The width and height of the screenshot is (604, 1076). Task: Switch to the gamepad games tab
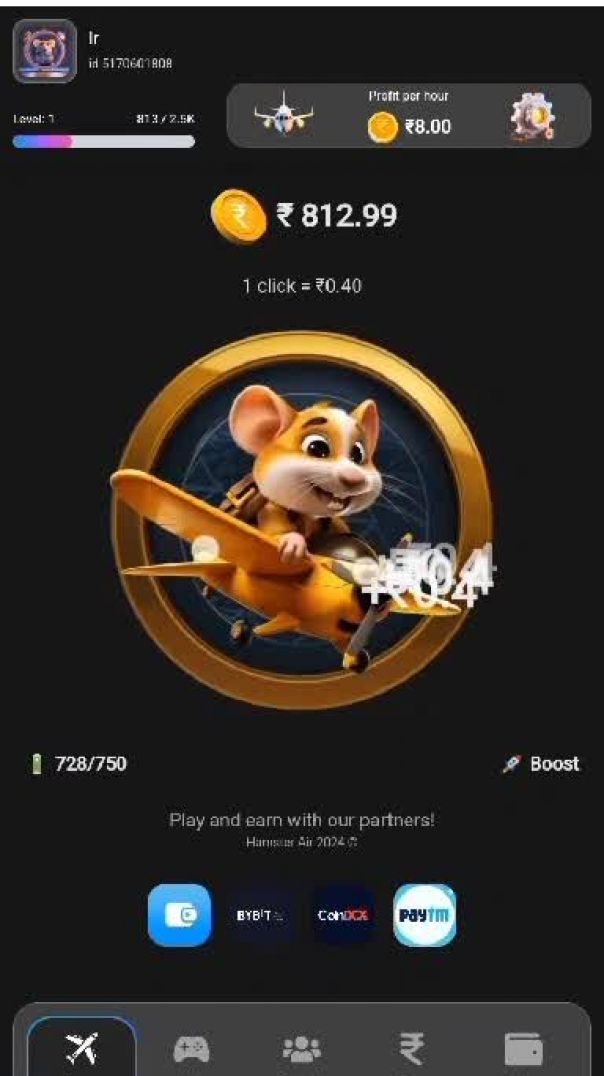coord(191,1049)
